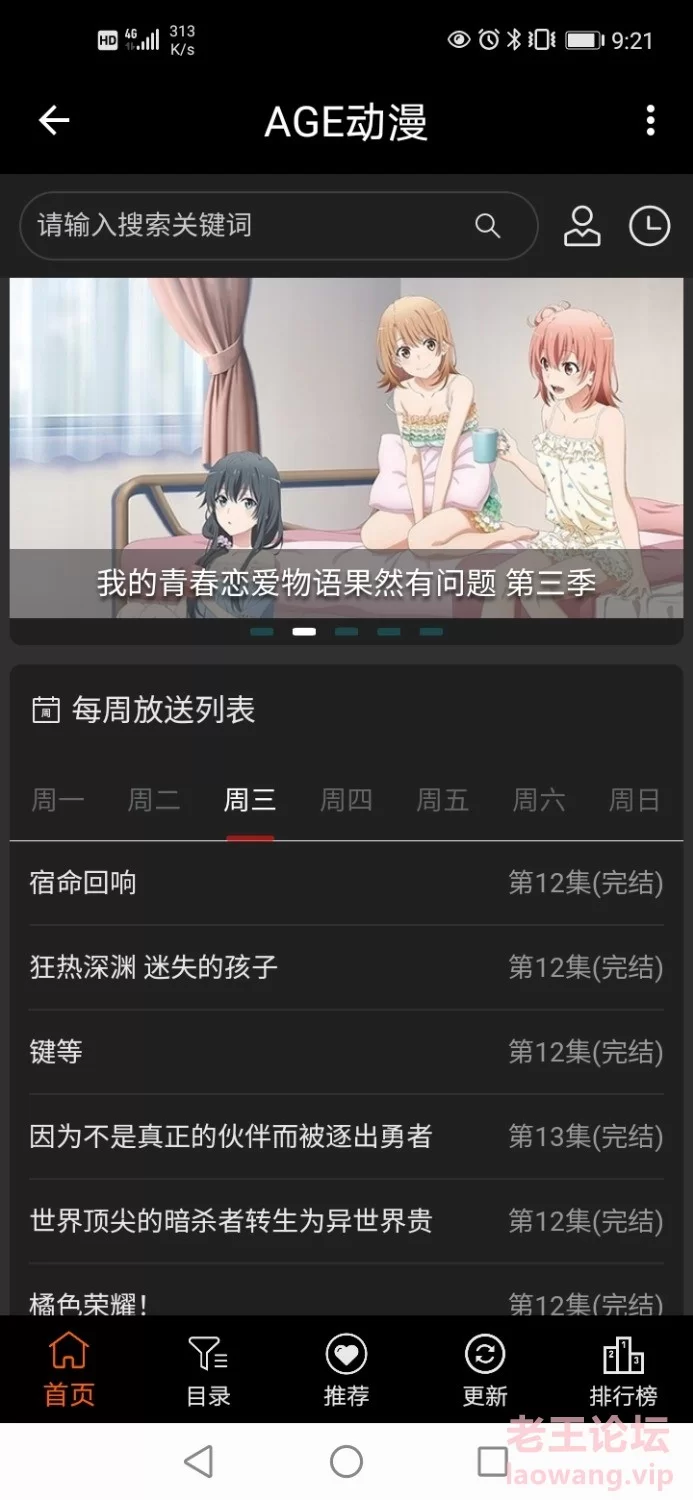Open the user profile icon
The width and height of the screenshot is (693, 1500).
(581, 226)
